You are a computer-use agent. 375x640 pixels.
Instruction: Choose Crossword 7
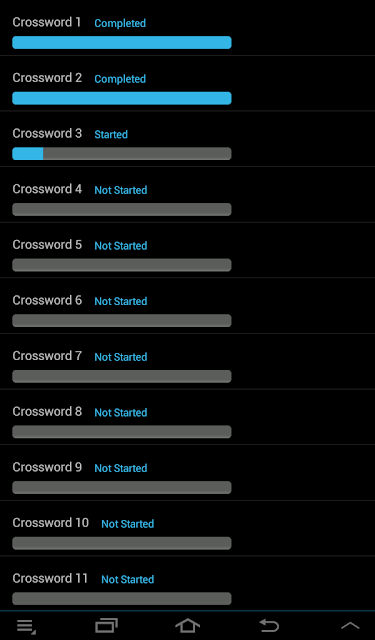coord(187,361)
